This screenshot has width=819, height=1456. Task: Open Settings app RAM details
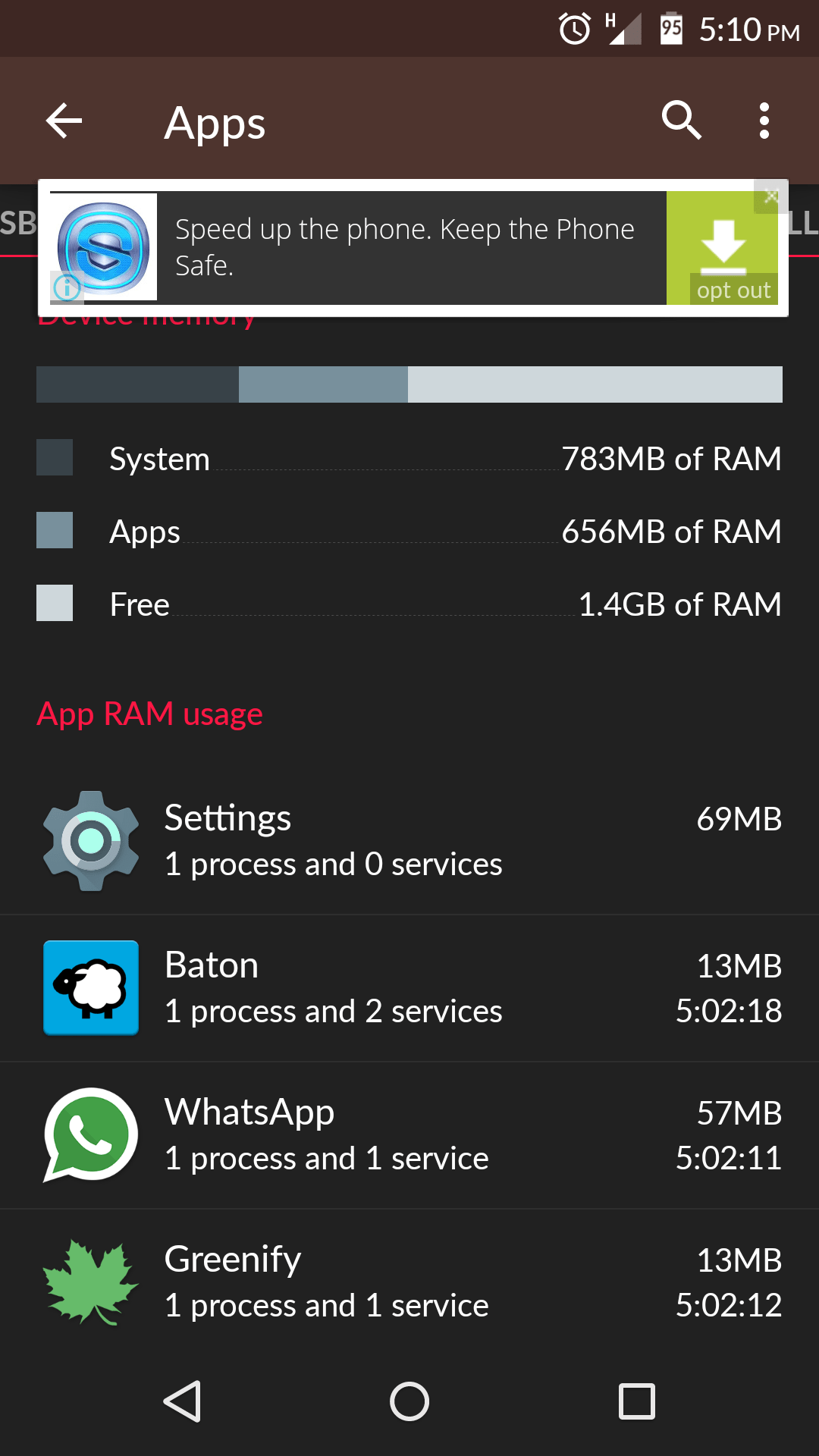[409, 841]
